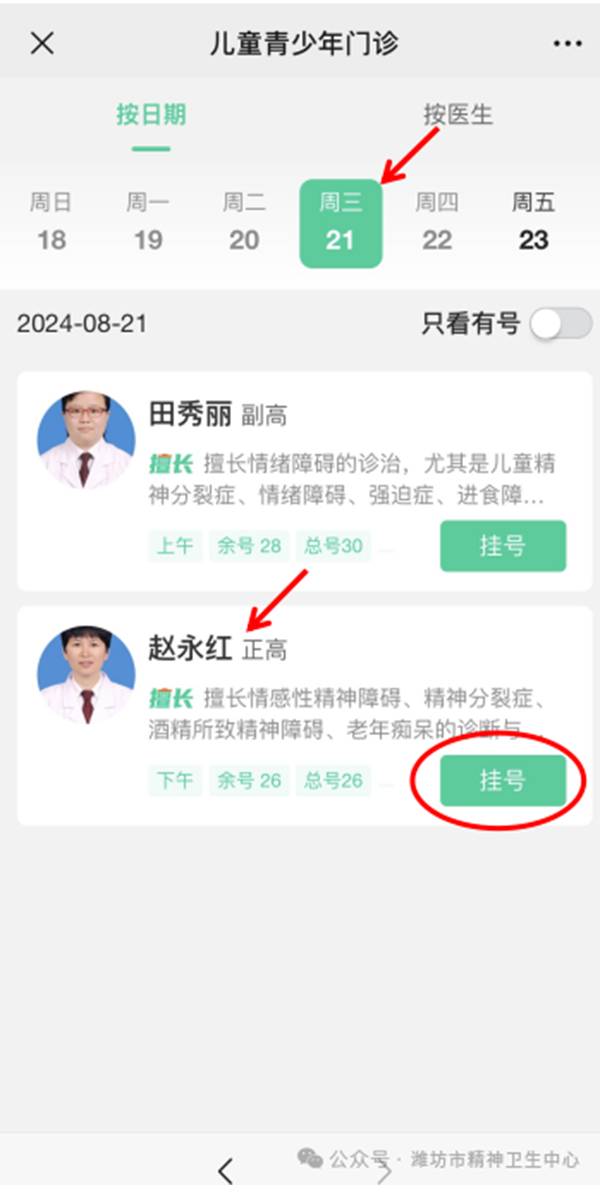The image size is (600, 1185).
Task: Select 周日 18 date
Action: (49, 222)
